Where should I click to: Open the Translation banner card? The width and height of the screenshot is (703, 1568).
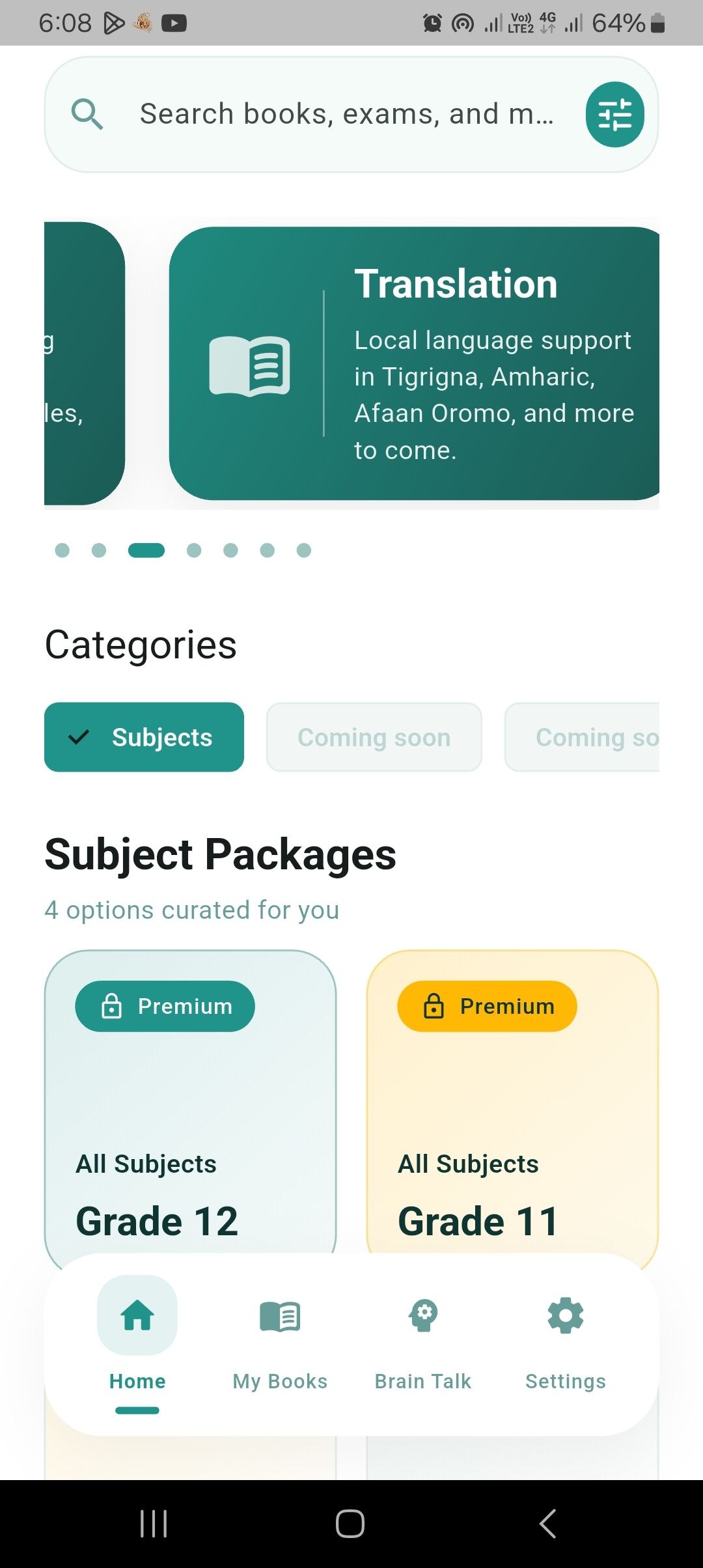[414, 363]
